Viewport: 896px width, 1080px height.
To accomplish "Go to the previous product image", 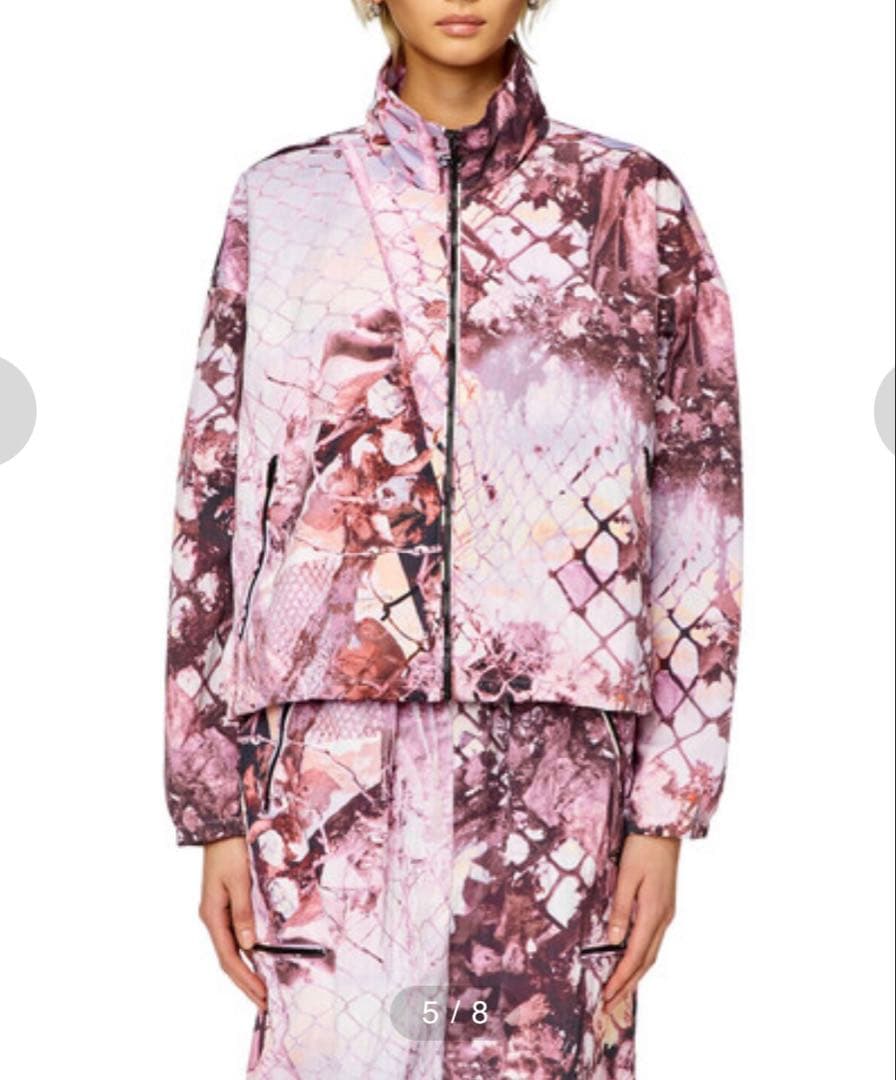I will point(12,410).
